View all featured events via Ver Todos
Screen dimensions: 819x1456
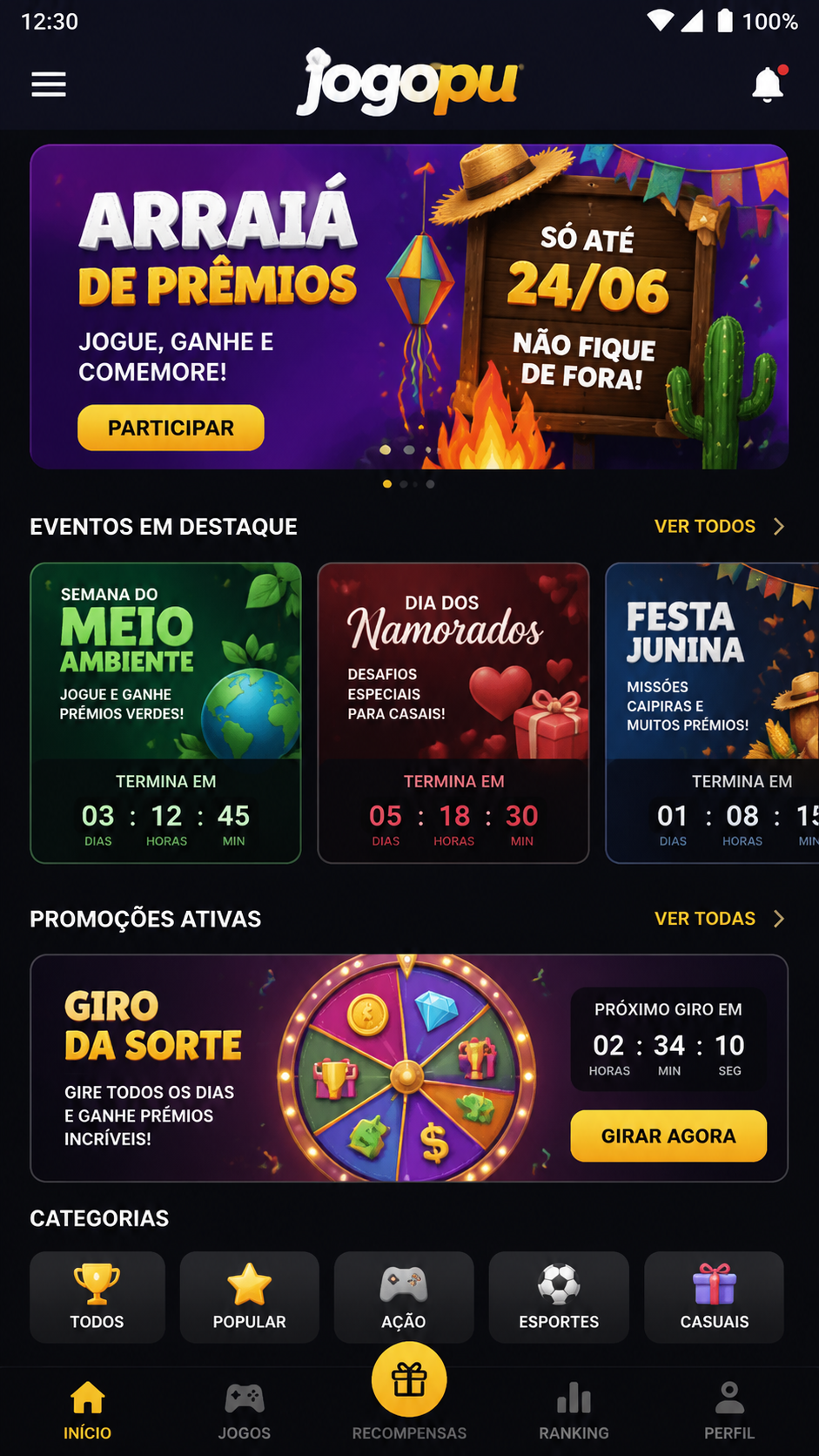720,526
